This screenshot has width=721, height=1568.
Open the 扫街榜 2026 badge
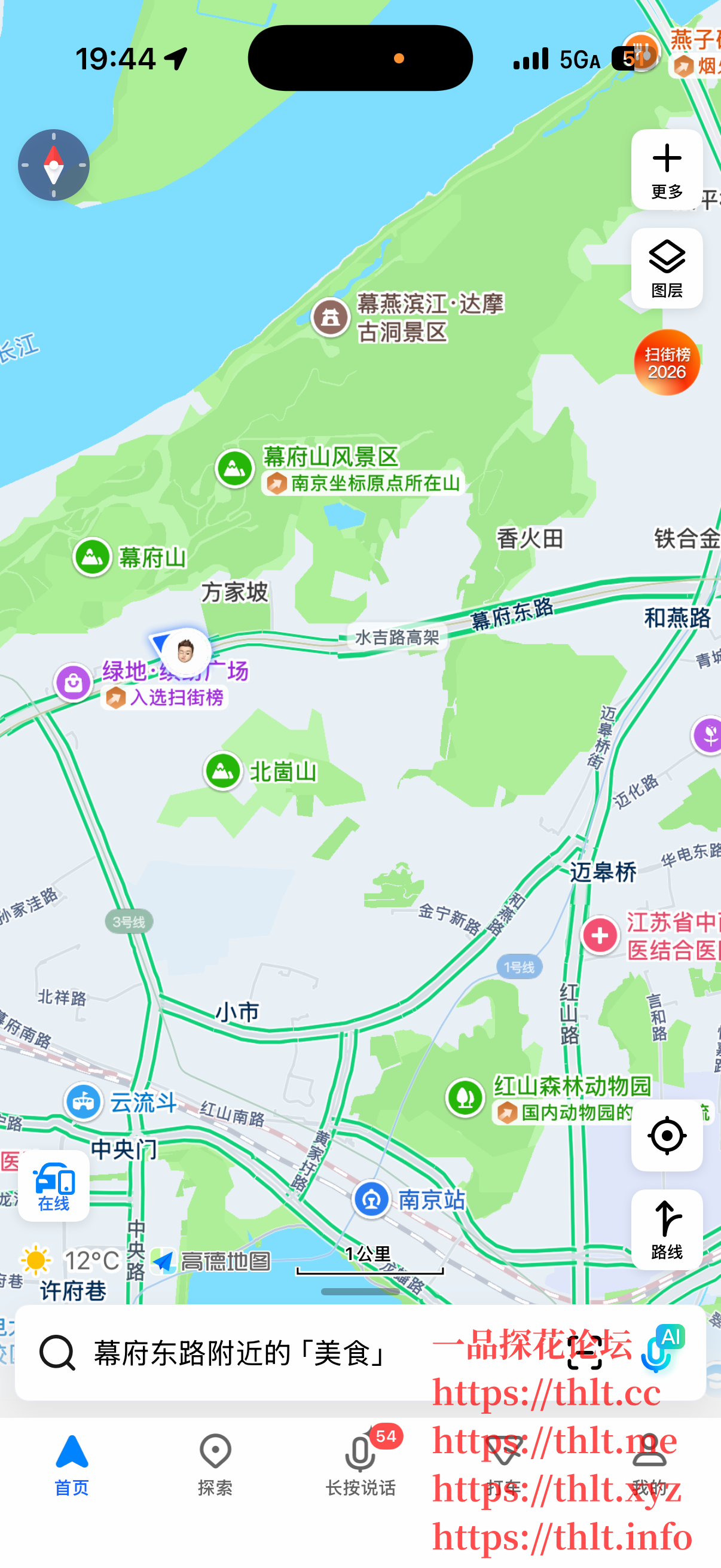pos(666,363)
